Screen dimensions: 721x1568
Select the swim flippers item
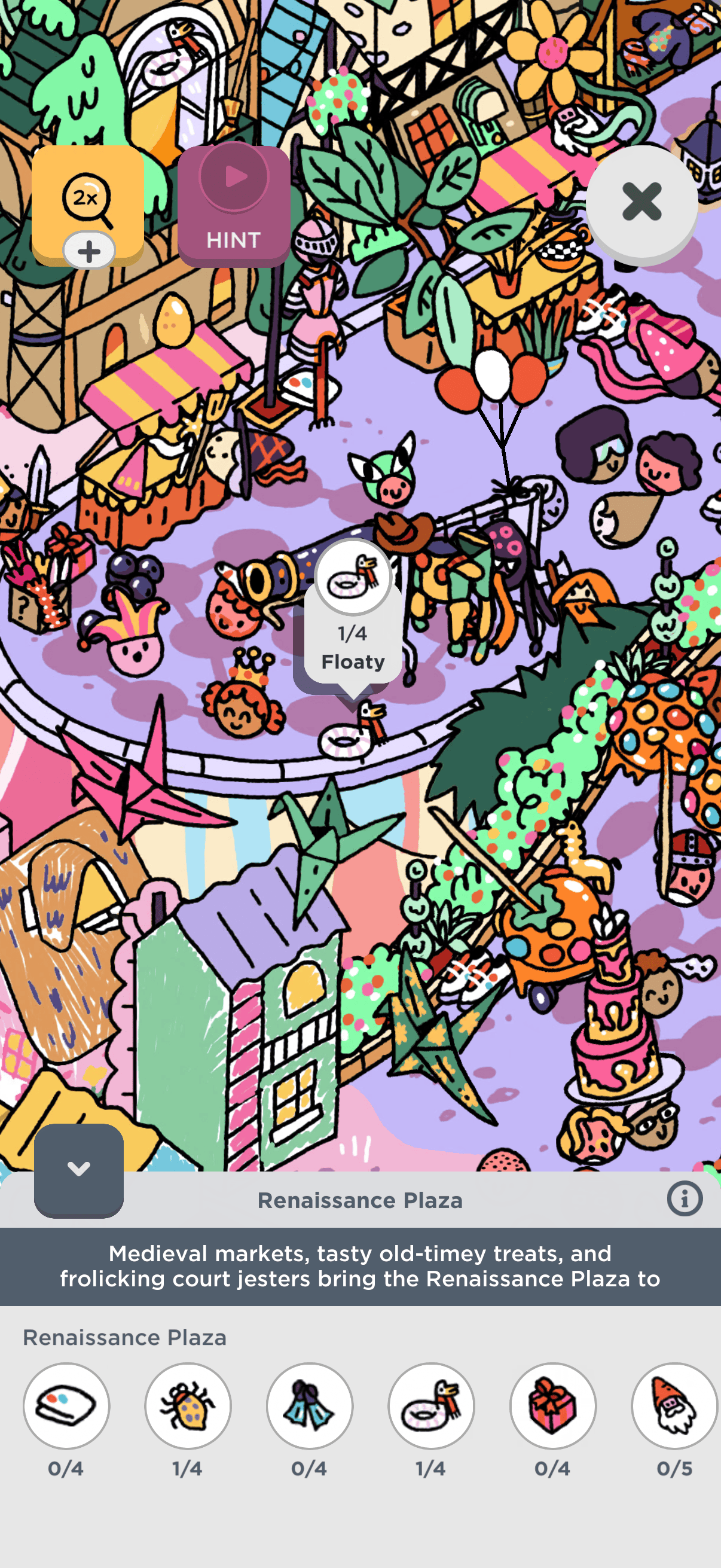pyautogui.click(x=309, y=1405)
